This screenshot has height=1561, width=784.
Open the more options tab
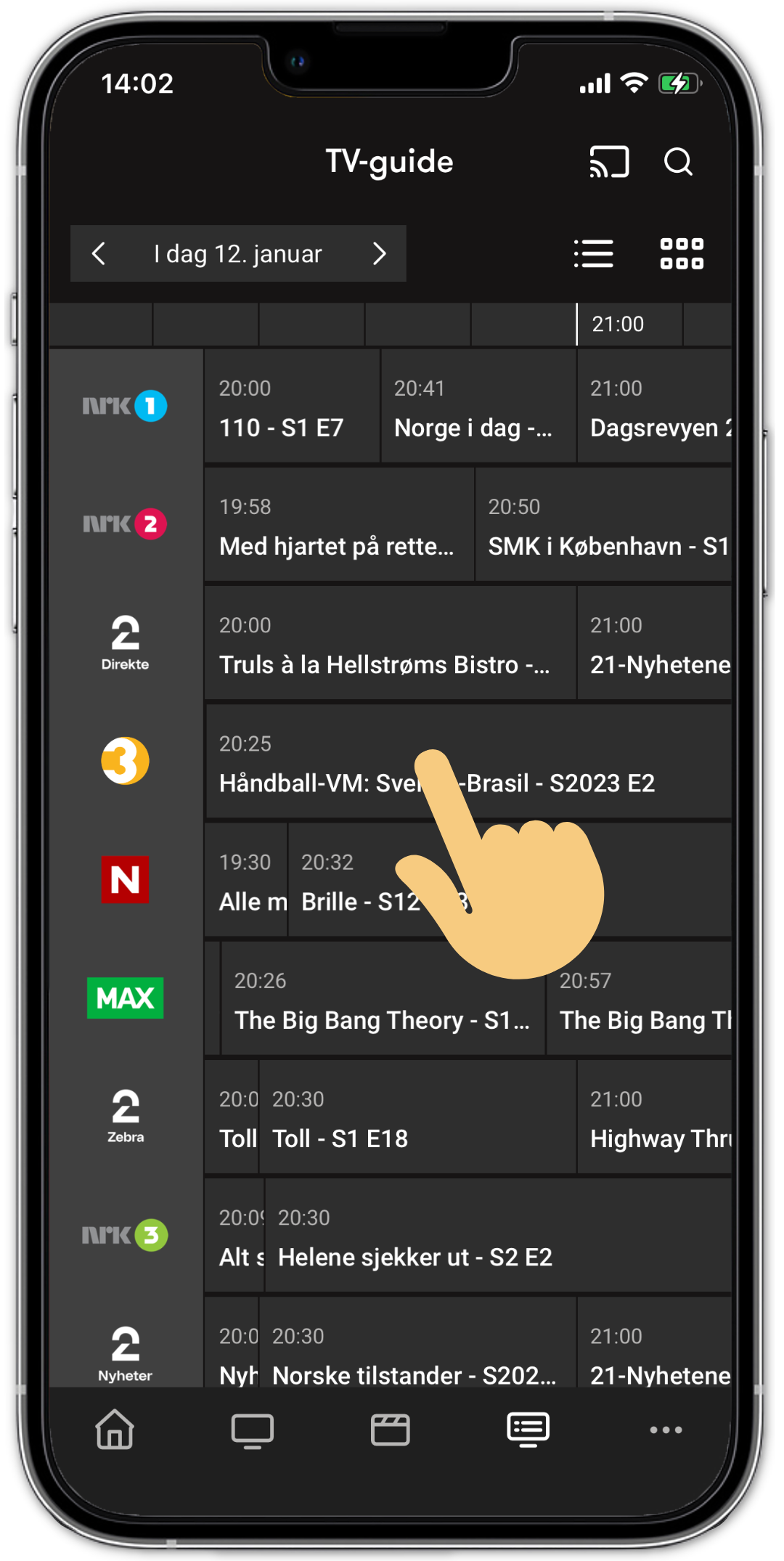(x=666, y=1430)
